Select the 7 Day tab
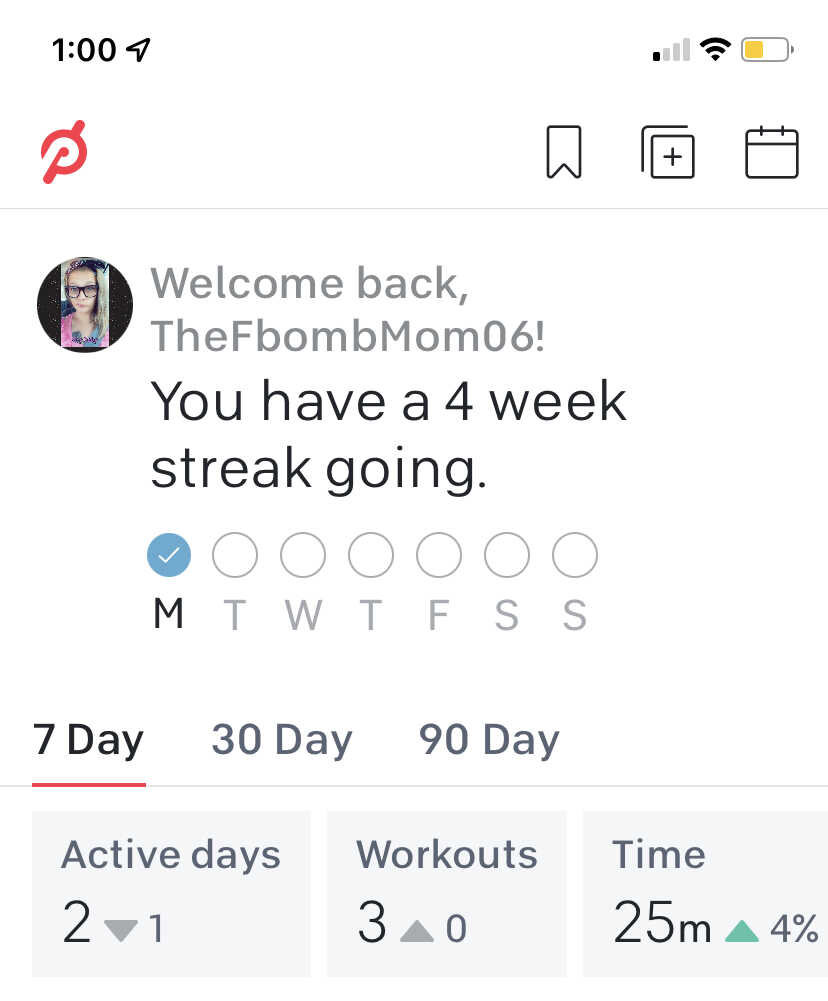 (x=89, y=741)
